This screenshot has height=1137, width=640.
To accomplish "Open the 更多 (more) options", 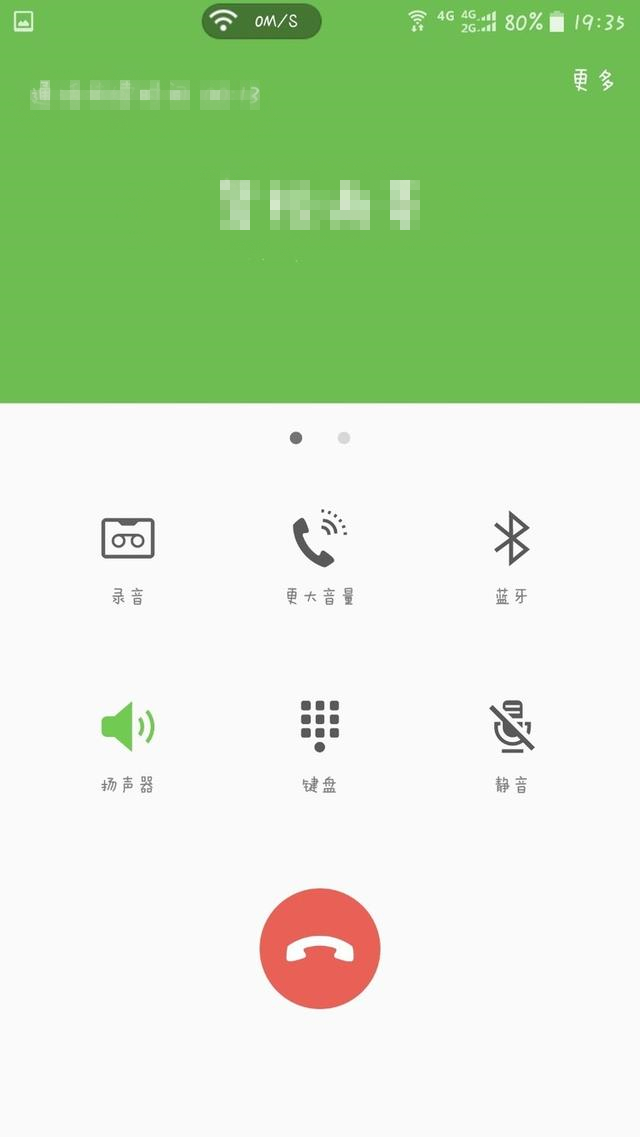I will [x=594, y=81].
